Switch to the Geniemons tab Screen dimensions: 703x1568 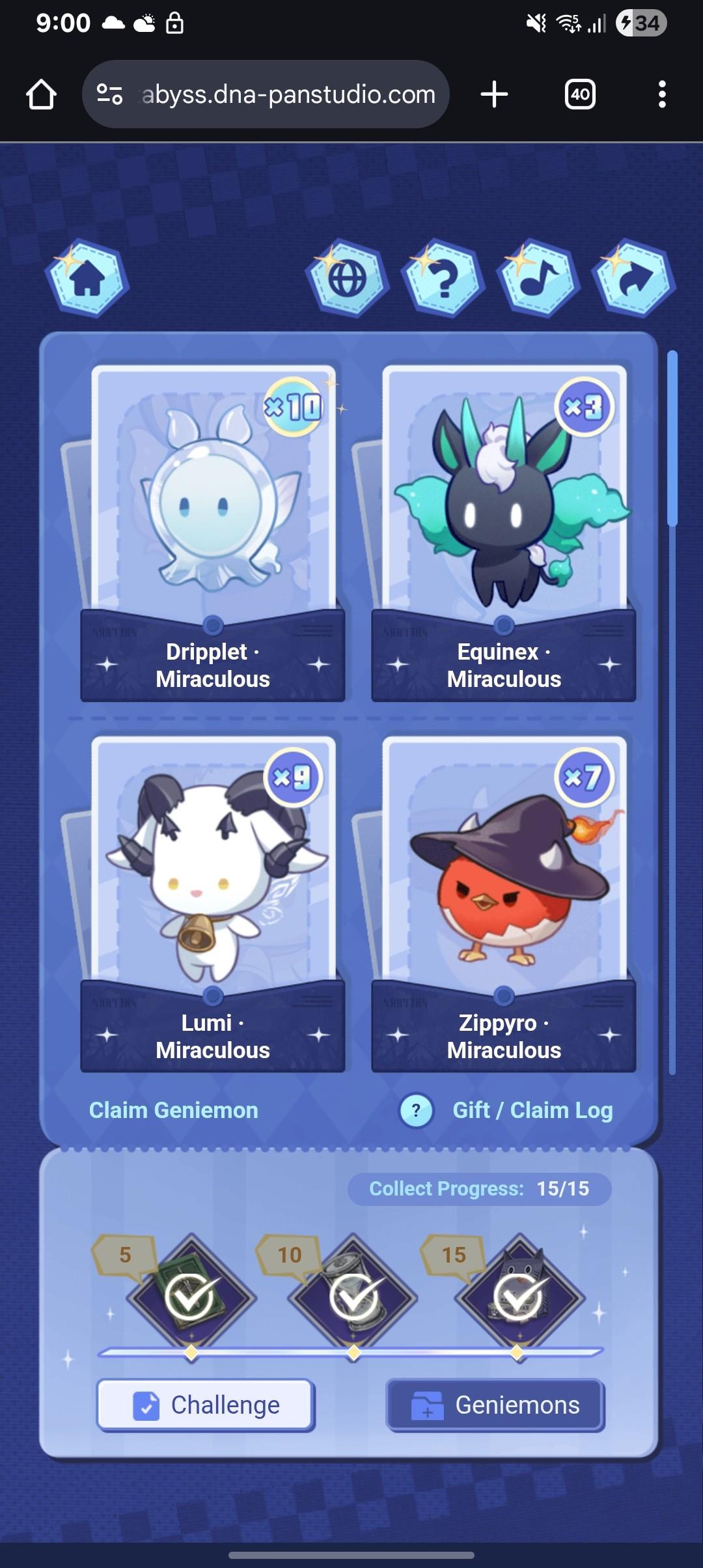495,1405
